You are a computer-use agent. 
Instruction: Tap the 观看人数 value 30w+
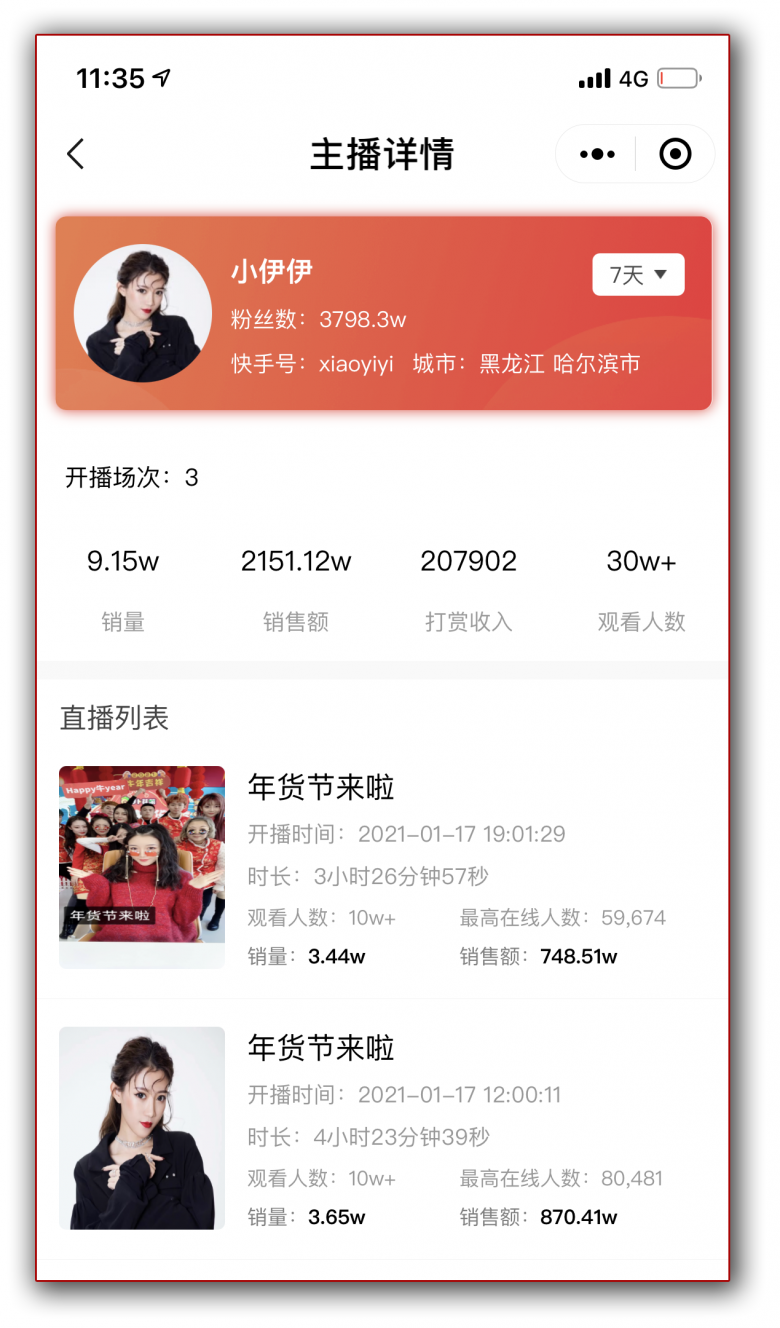[x=641, y=561]
